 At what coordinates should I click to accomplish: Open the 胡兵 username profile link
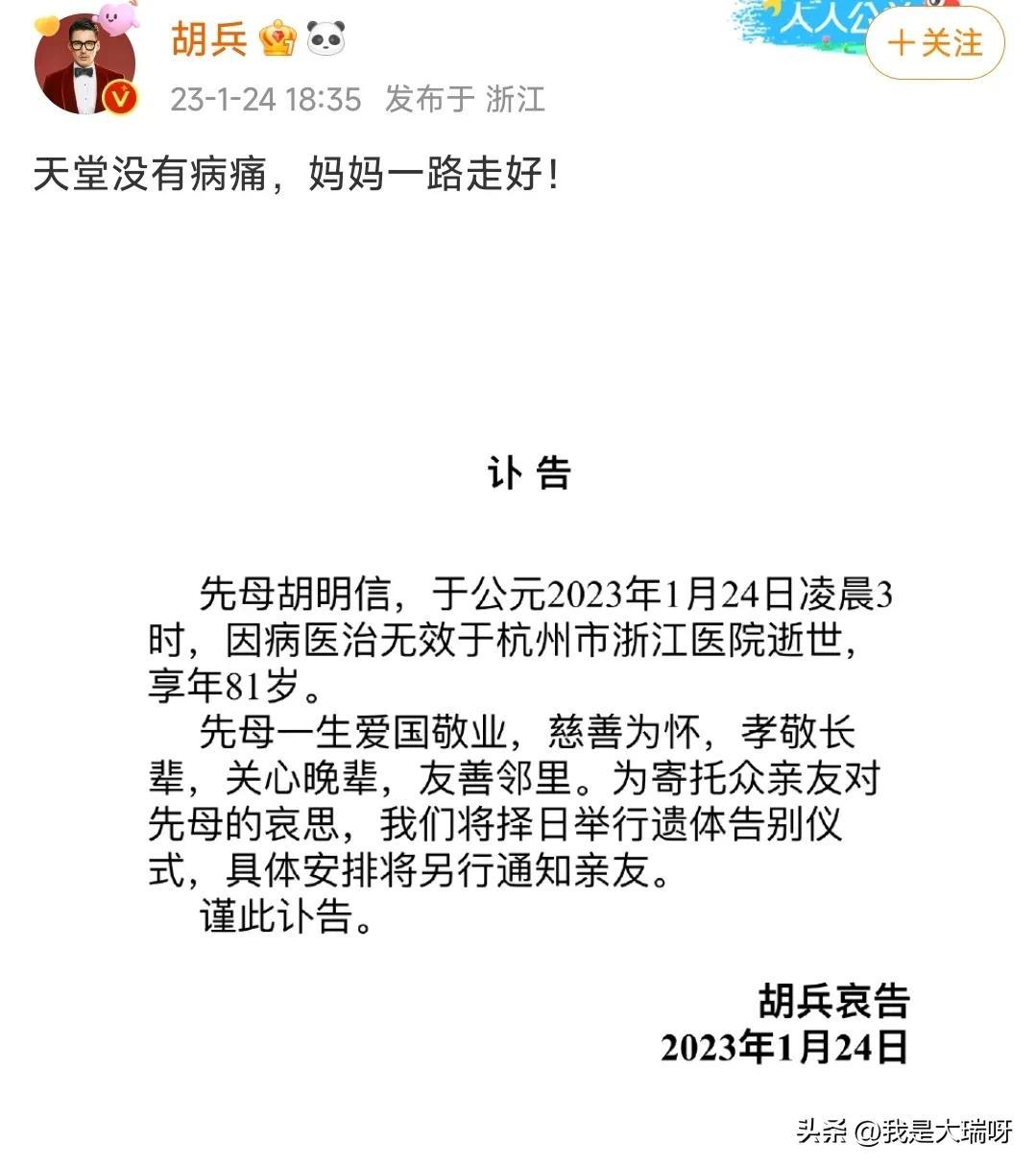pos(208,39)
